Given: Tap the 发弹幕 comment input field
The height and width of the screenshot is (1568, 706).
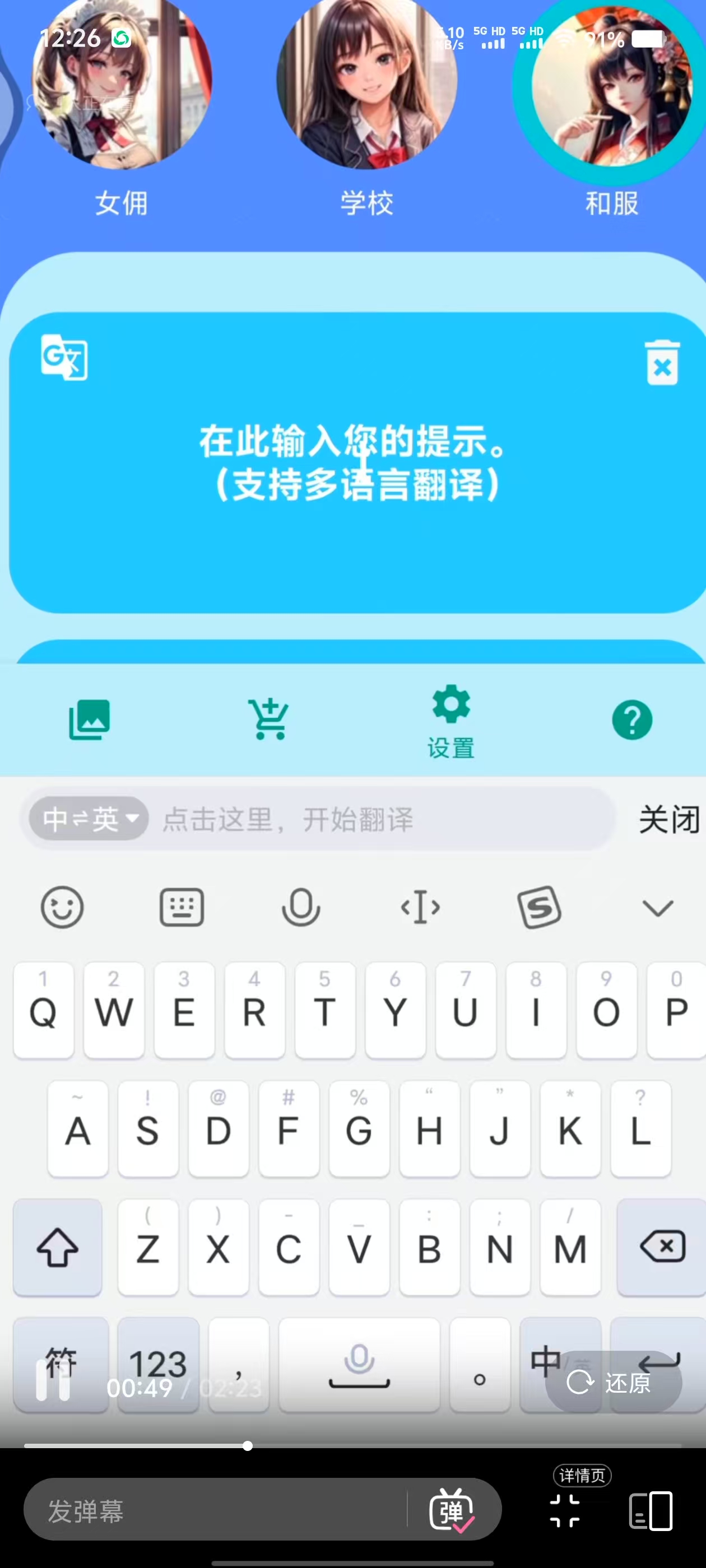Looking at the screenshot, I should [x=213, y=1511].
